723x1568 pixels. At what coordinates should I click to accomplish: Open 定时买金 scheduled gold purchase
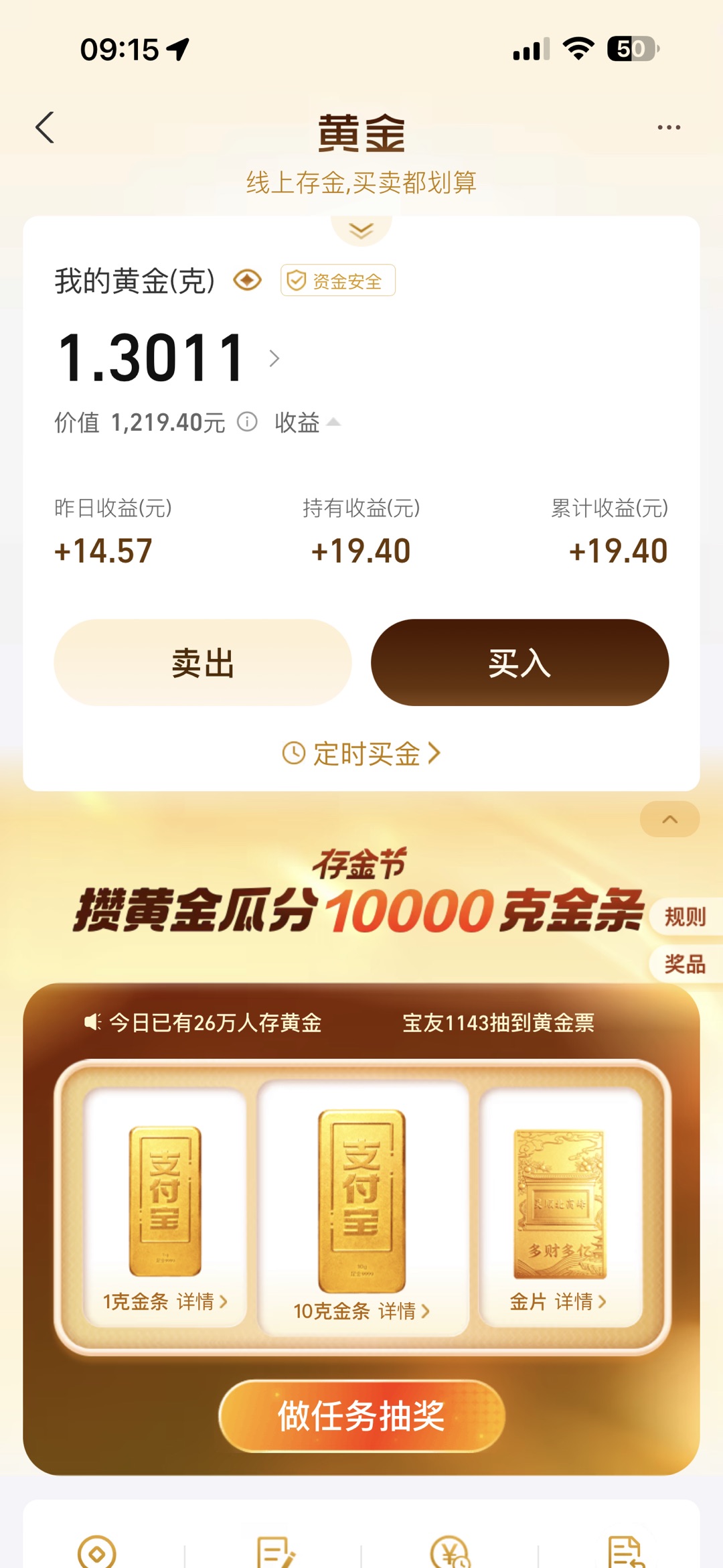[361, 754]
